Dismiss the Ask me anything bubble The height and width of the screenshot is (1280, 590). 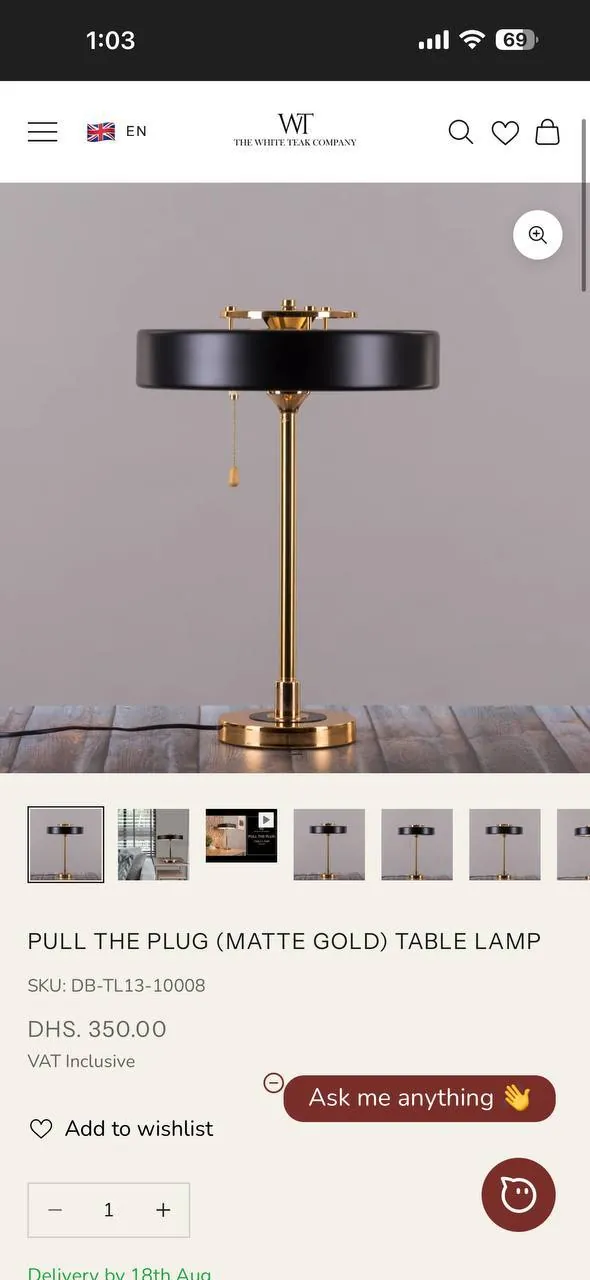(273, 1083)
